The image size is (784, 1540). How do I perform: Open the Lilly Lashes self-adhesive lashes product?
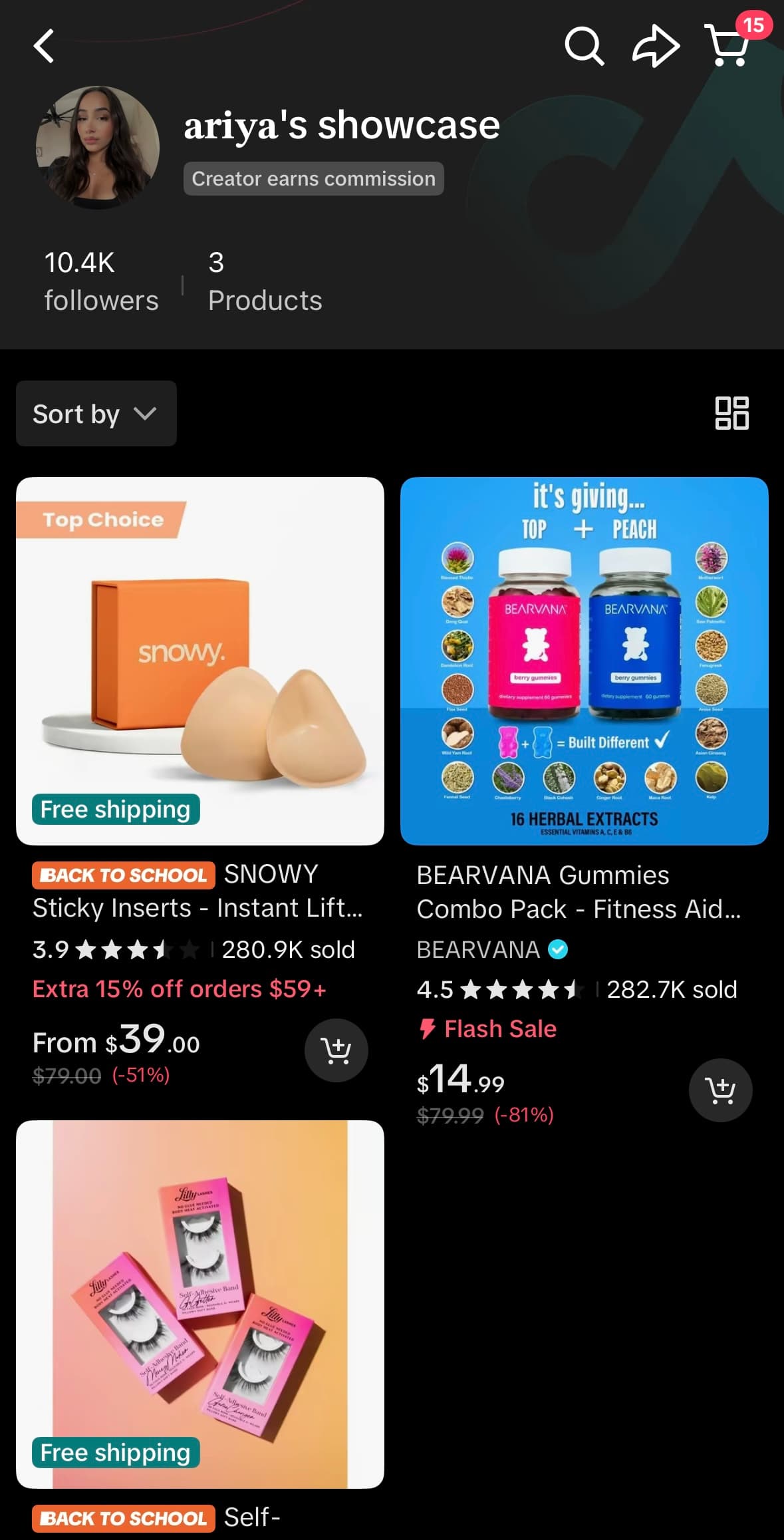pyautogui.click(x=199, y=1304)
